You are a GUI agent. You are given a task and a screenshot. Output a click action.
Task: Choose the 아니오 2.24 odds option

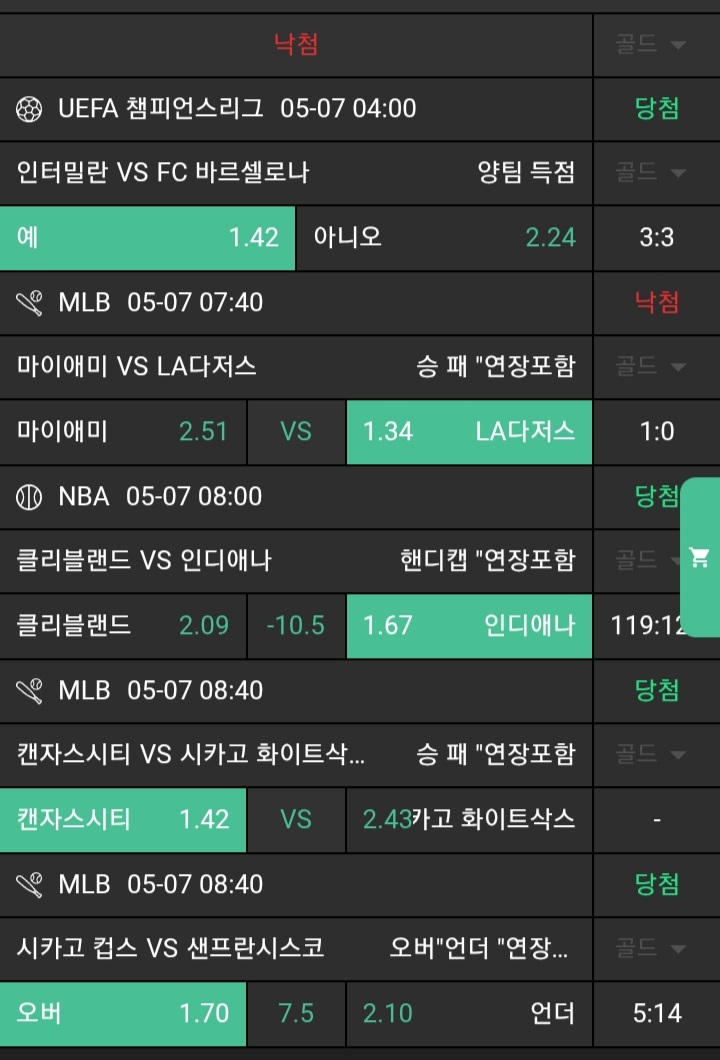tap(444, 238)
